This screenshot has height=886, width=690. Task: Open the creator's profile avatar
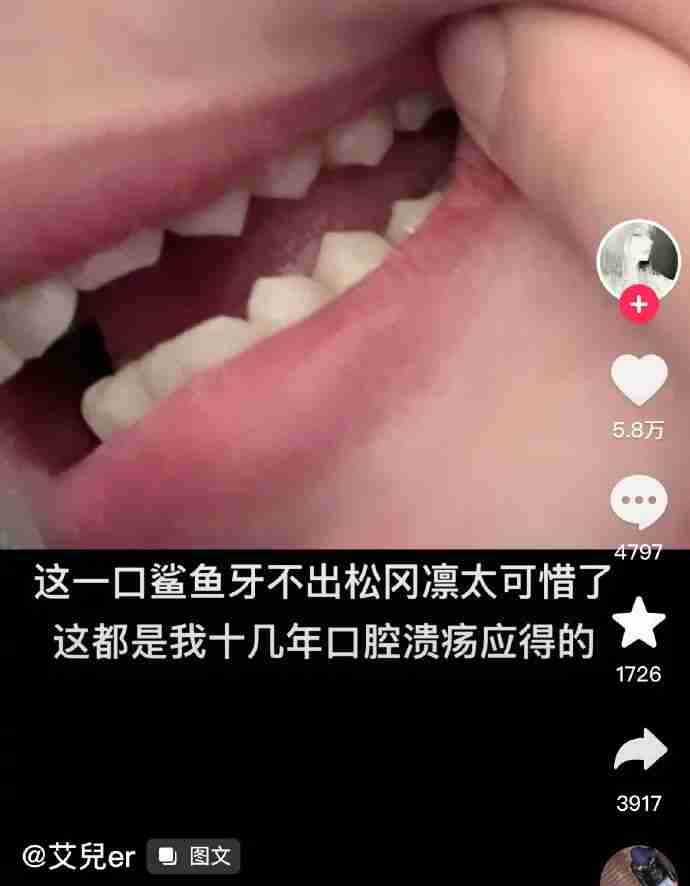coord(638,258)
